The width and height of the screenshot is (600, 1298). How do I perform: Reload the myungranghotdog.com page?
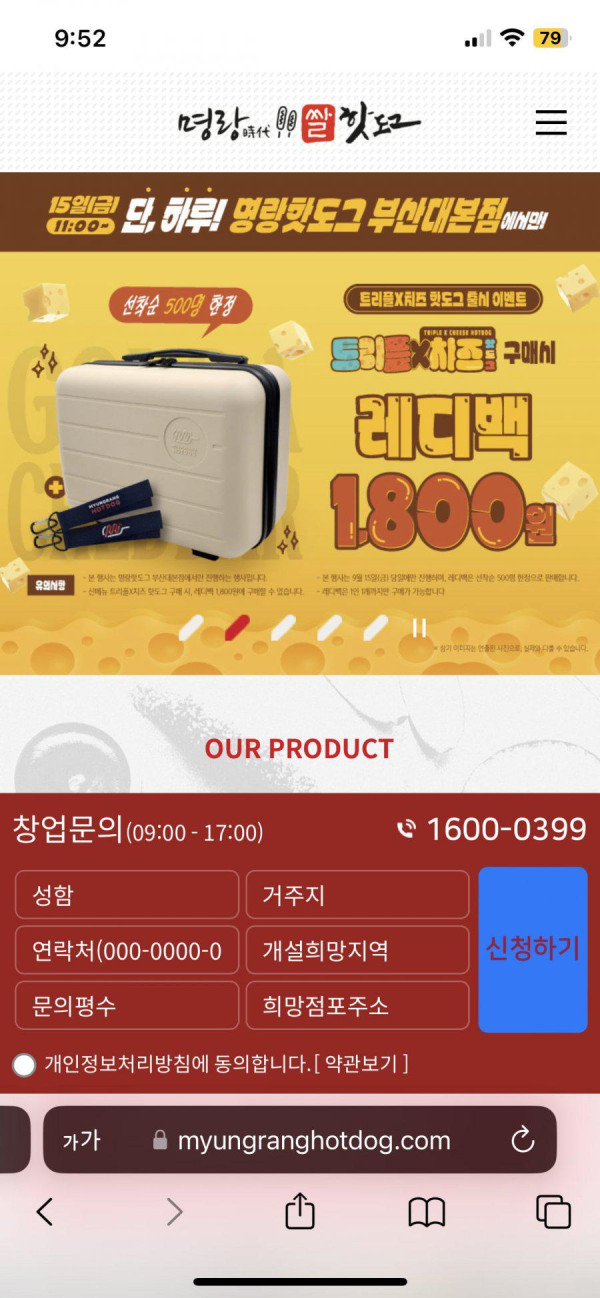[x=522, y=1140]
